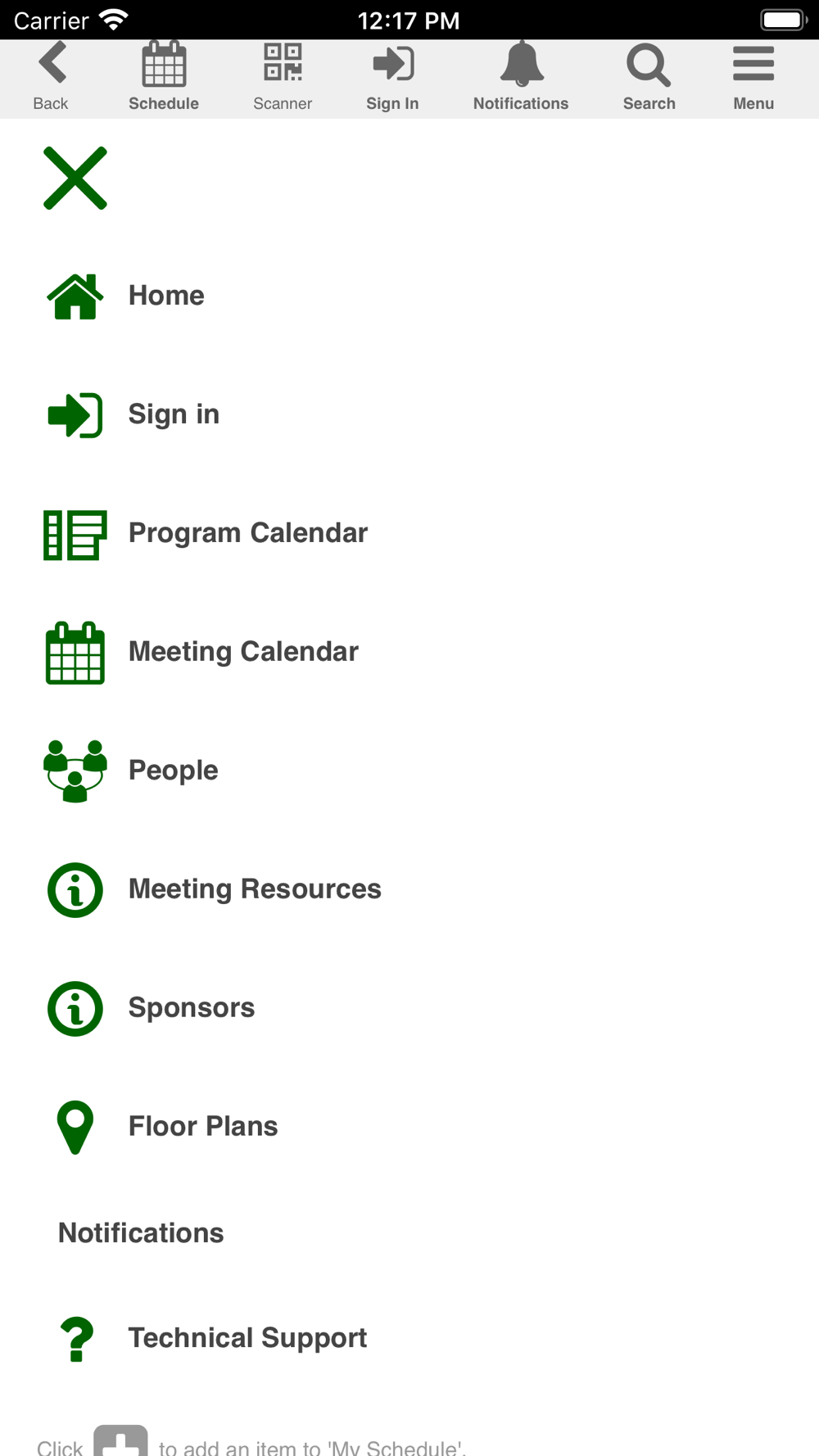Screen dimensions: 819x1456
Task: Open Schedule in the top toolbar
Action: click(x=164, y=77)
